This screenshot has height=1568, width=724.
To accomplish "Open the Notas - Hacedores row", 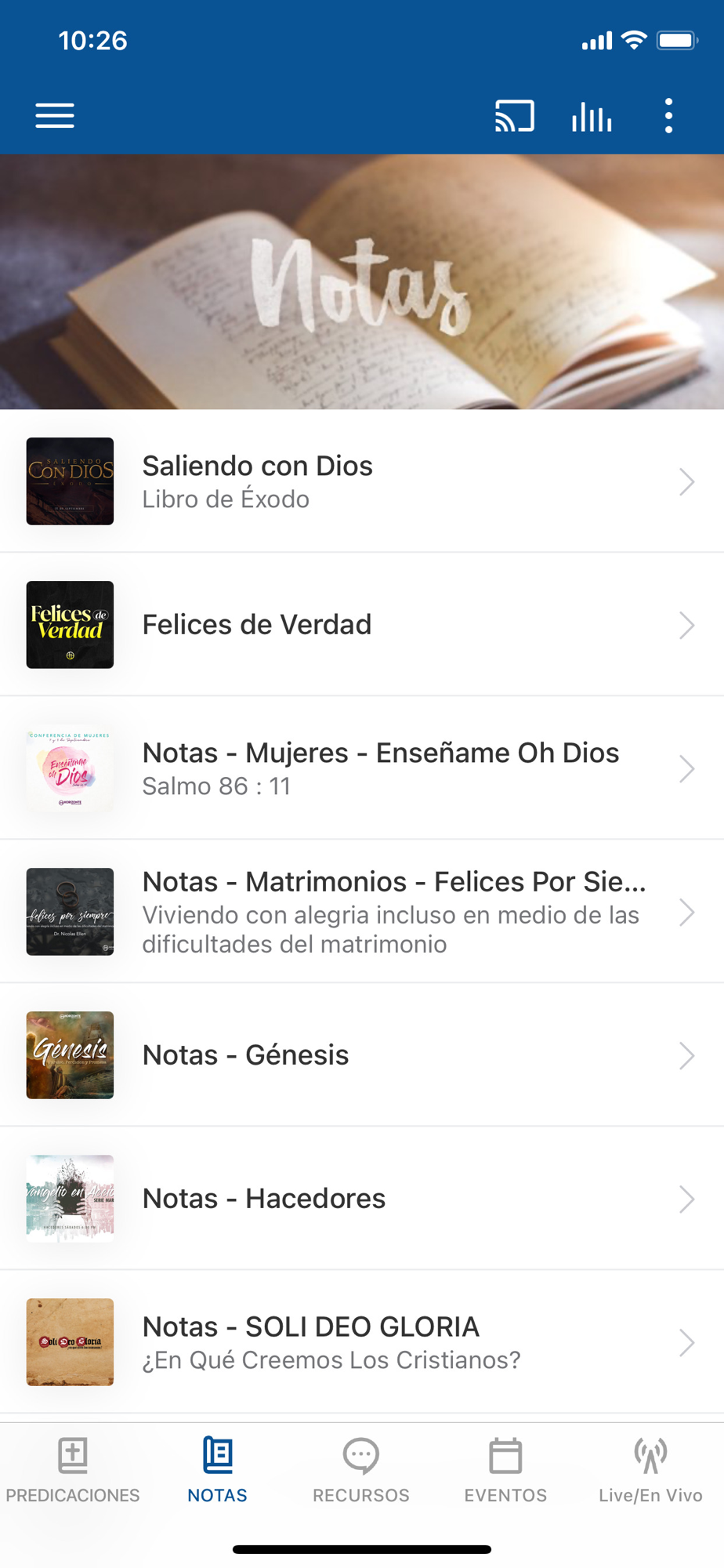I will point(360,1199).
